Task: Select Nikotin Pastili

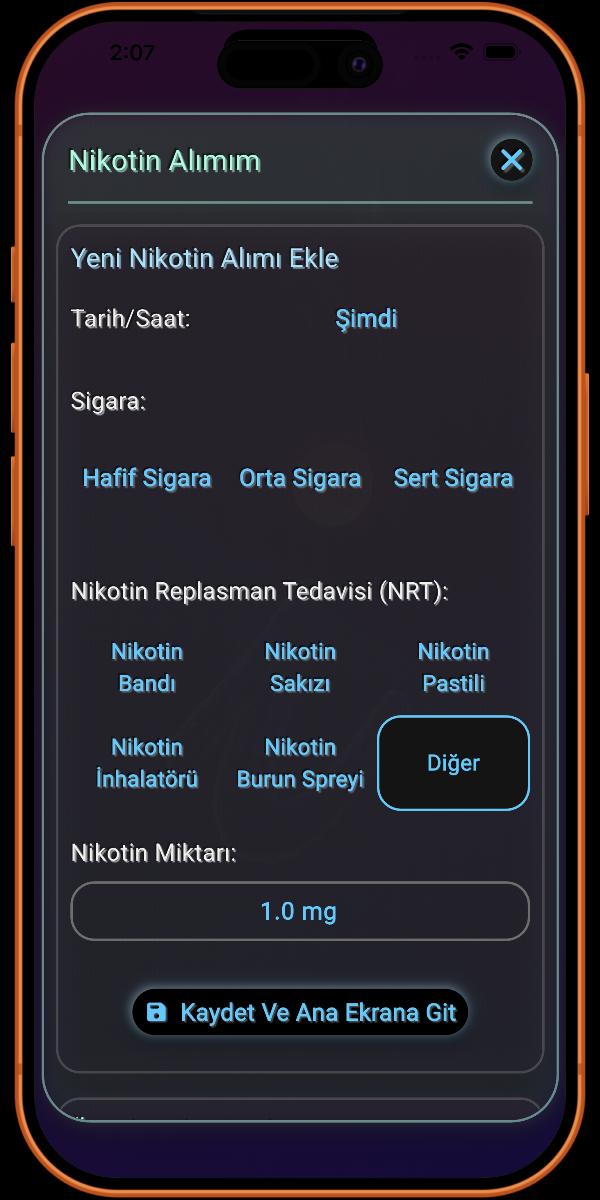Action: (453, 667)
